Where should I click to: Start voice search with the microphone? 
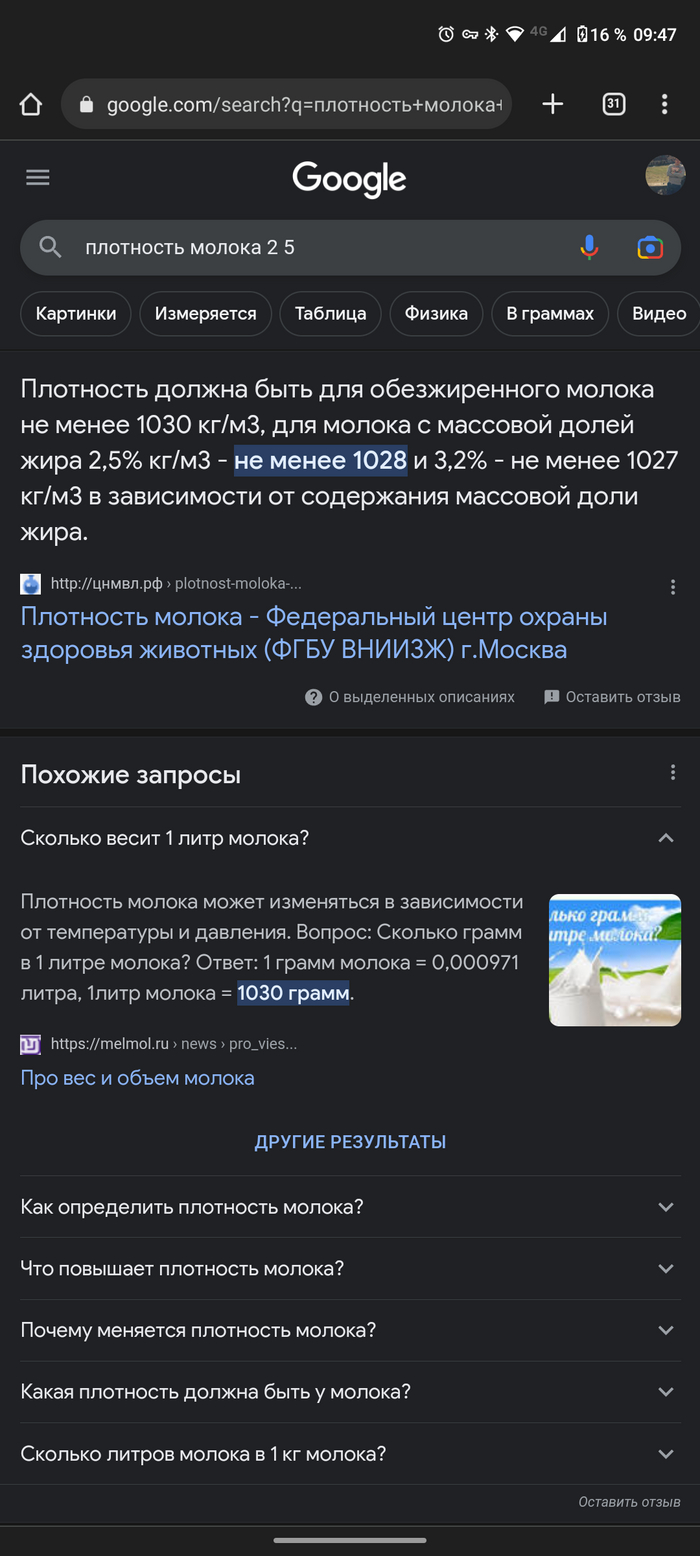click(590, 248)
